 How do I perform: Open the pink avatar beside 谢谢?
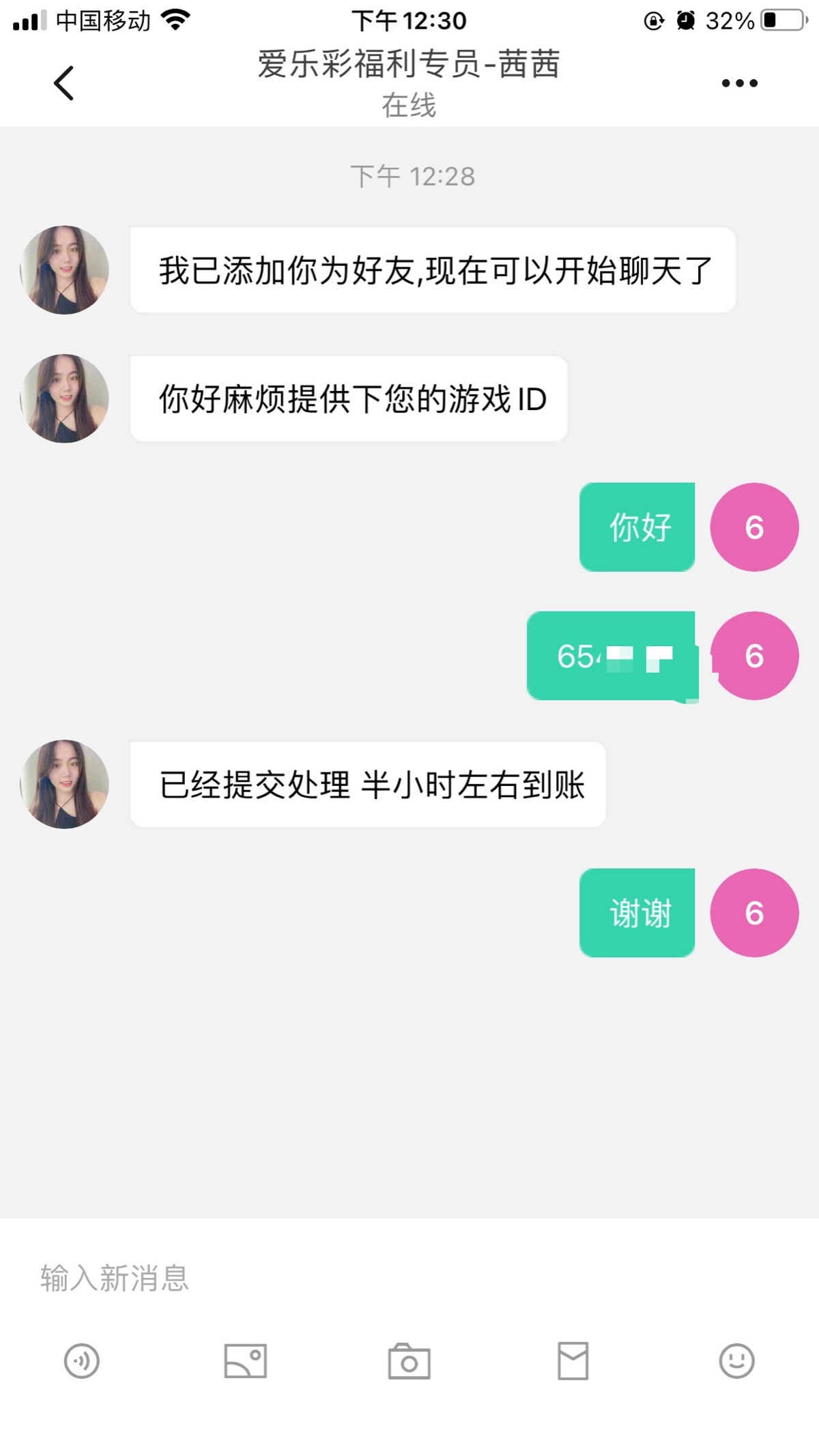click(754, 913)
